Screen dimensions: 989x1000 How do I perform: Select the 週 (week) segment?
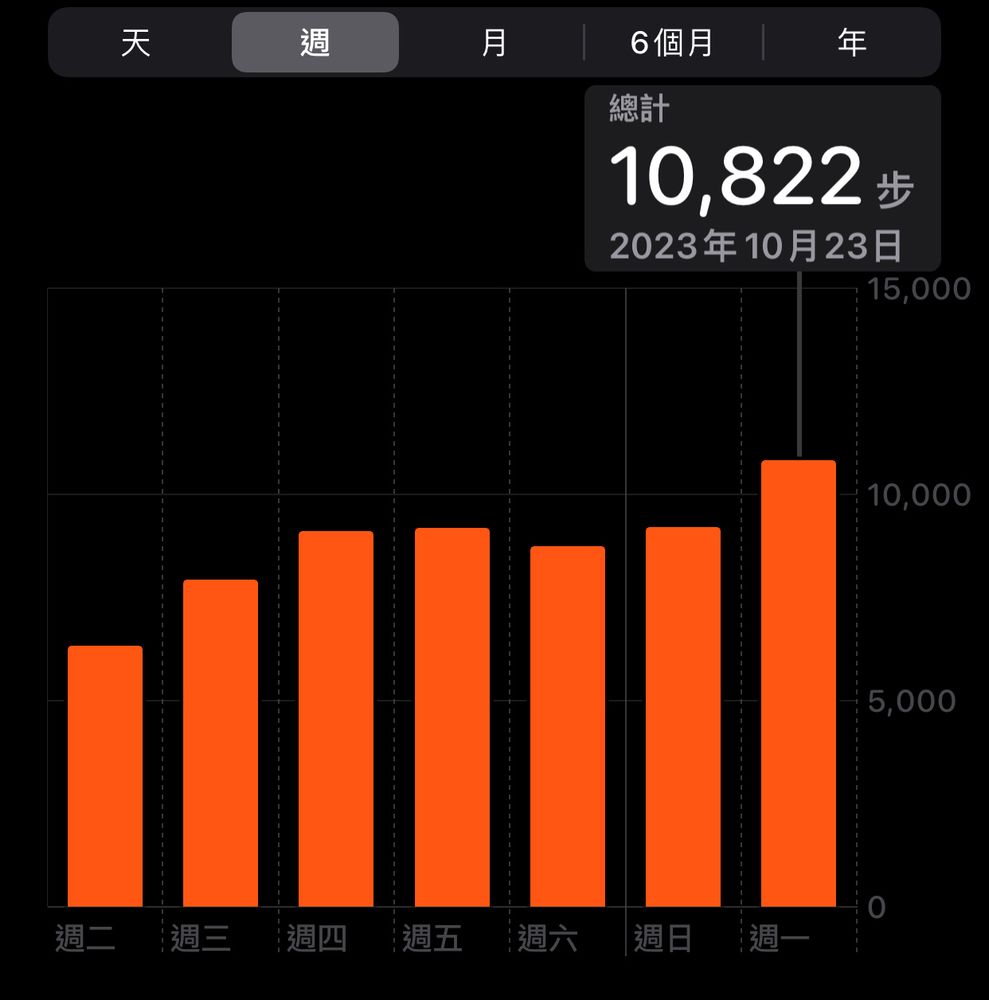(x=315, y=43)
